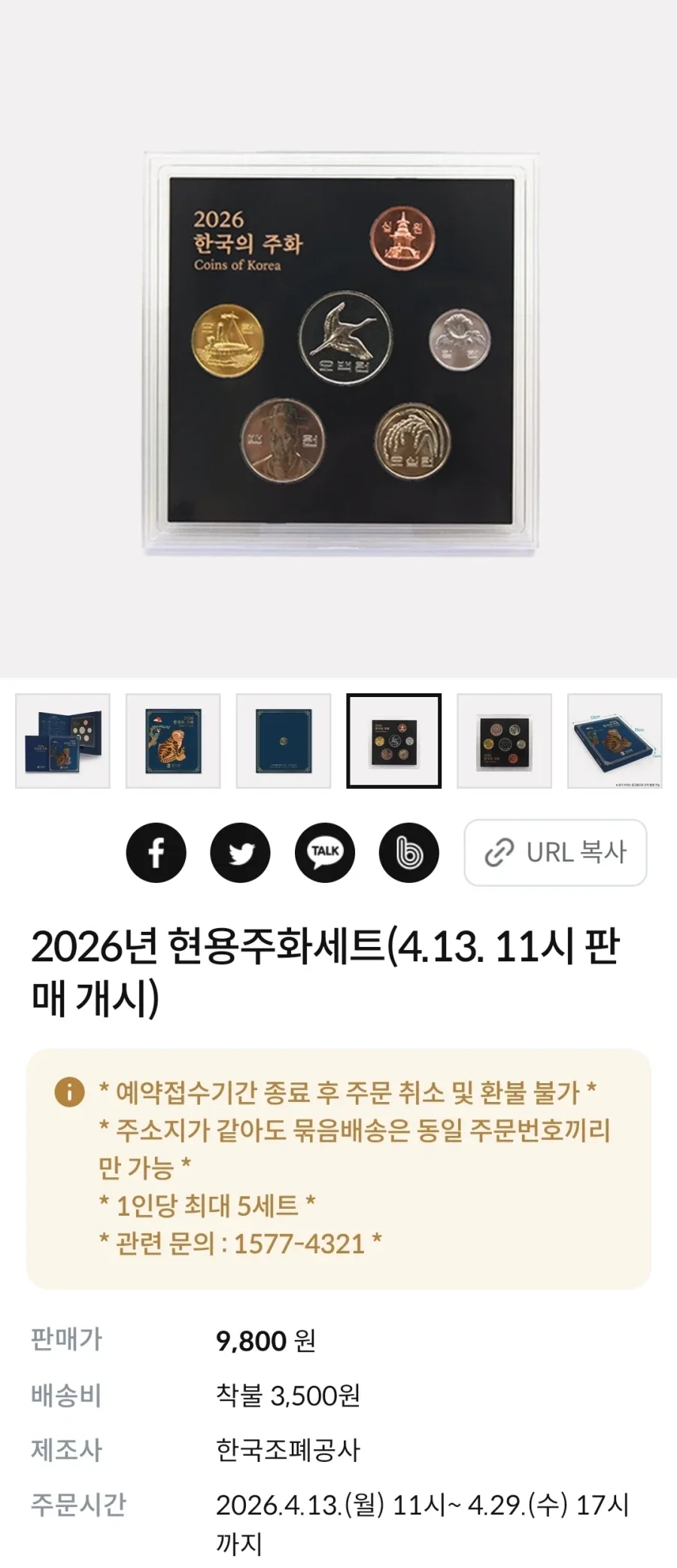Viewport: 677px width, 1568px height.
Task: Share this product on Twitter
Action: point(240,852)
